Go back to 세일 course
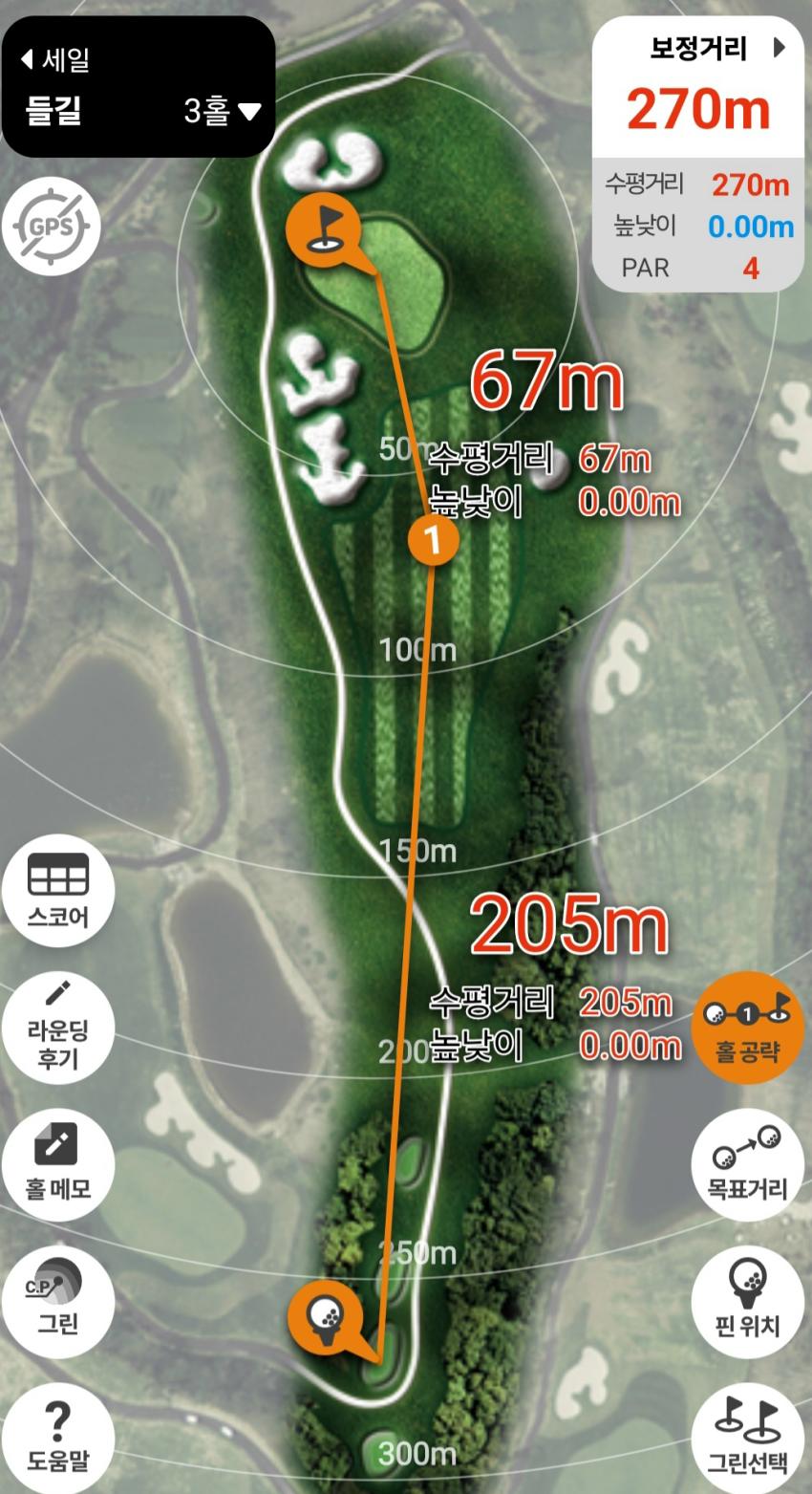812x1494 pixels. click(x=55, y=61)
